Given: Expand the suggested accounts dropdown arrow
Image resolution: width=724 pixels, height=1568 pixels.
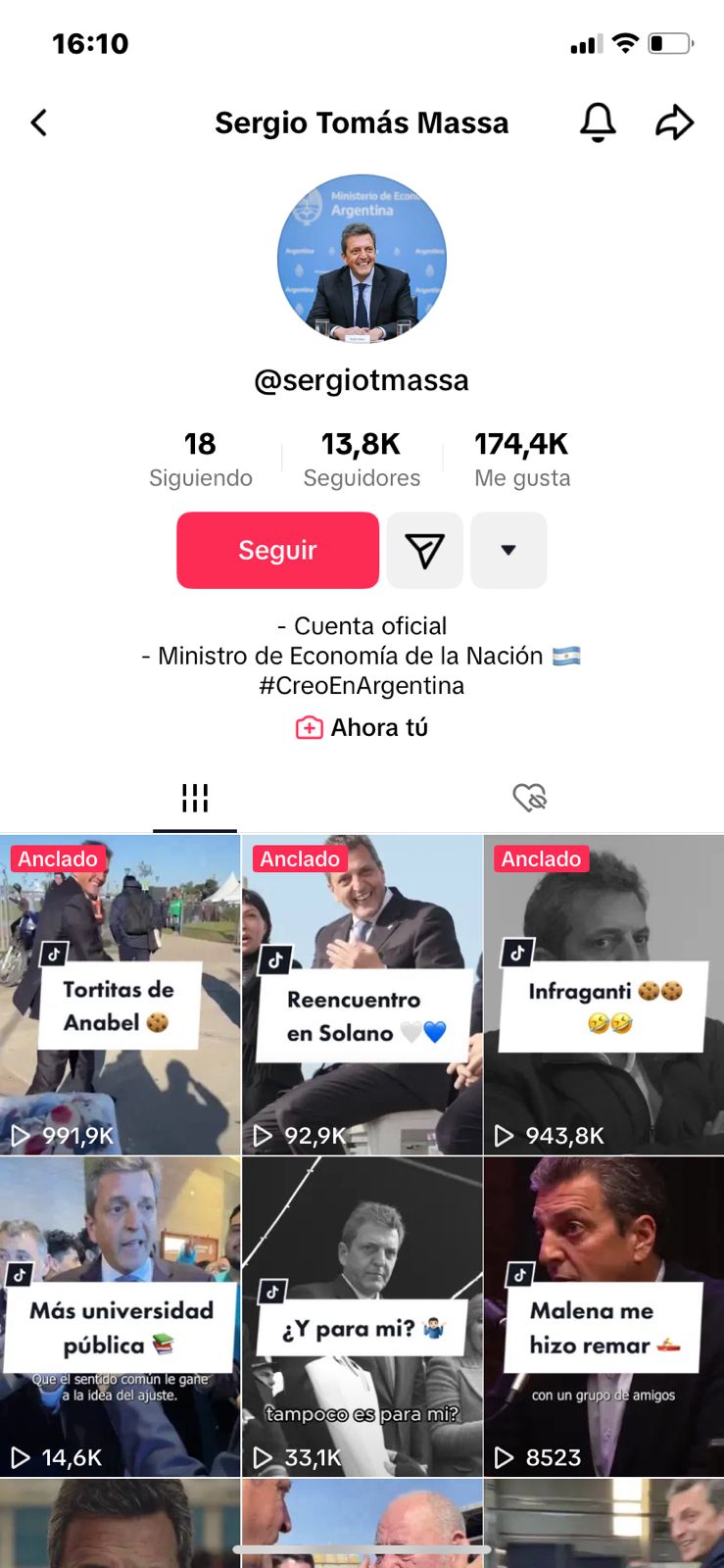Looking at the screenshot, I should coord(508,550).
